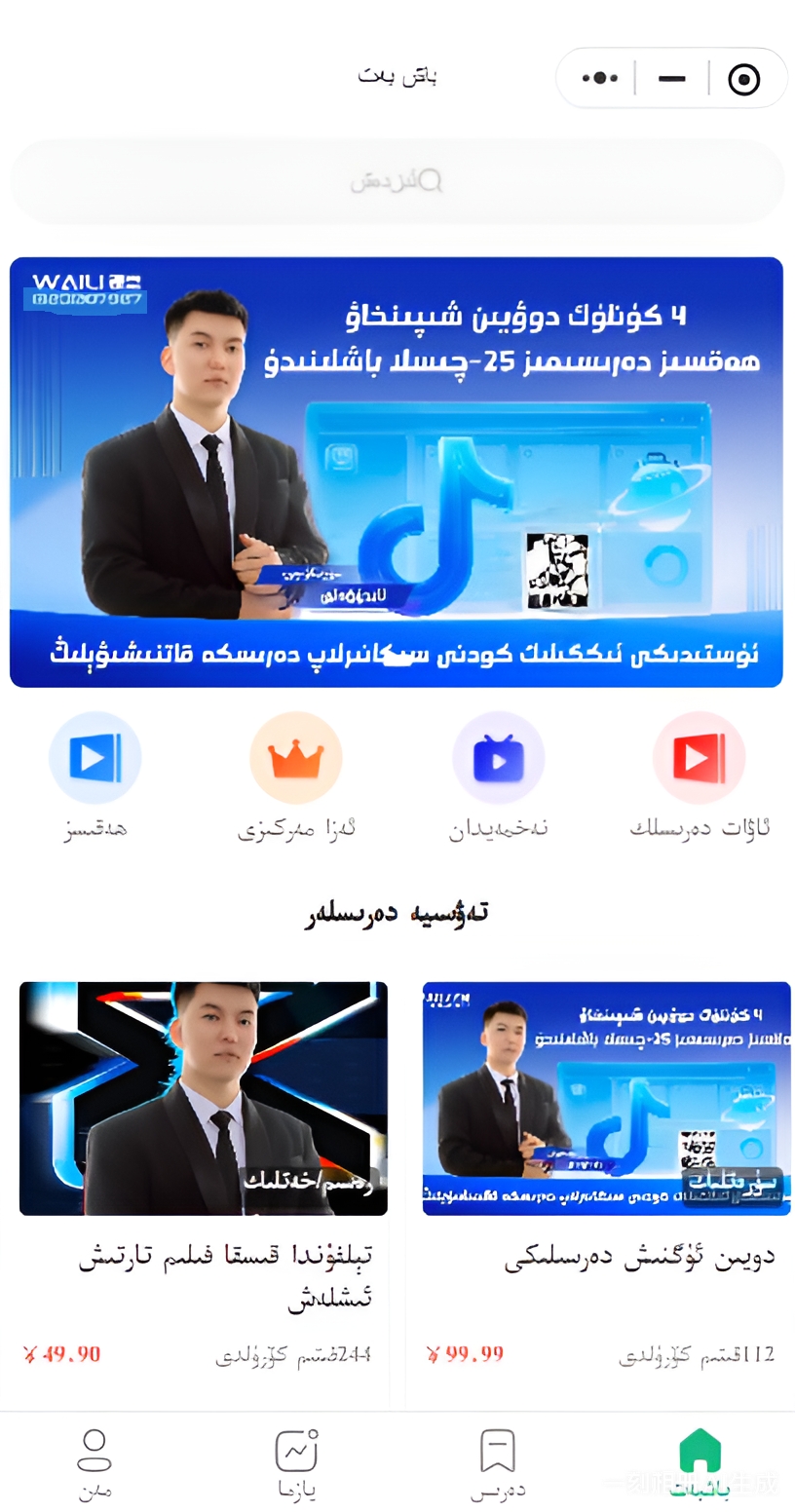This screenshot has width=795, height=1512.
Task: Tap the red play icon for ئاۋات دەرسلىك
Action: (700, 757)
